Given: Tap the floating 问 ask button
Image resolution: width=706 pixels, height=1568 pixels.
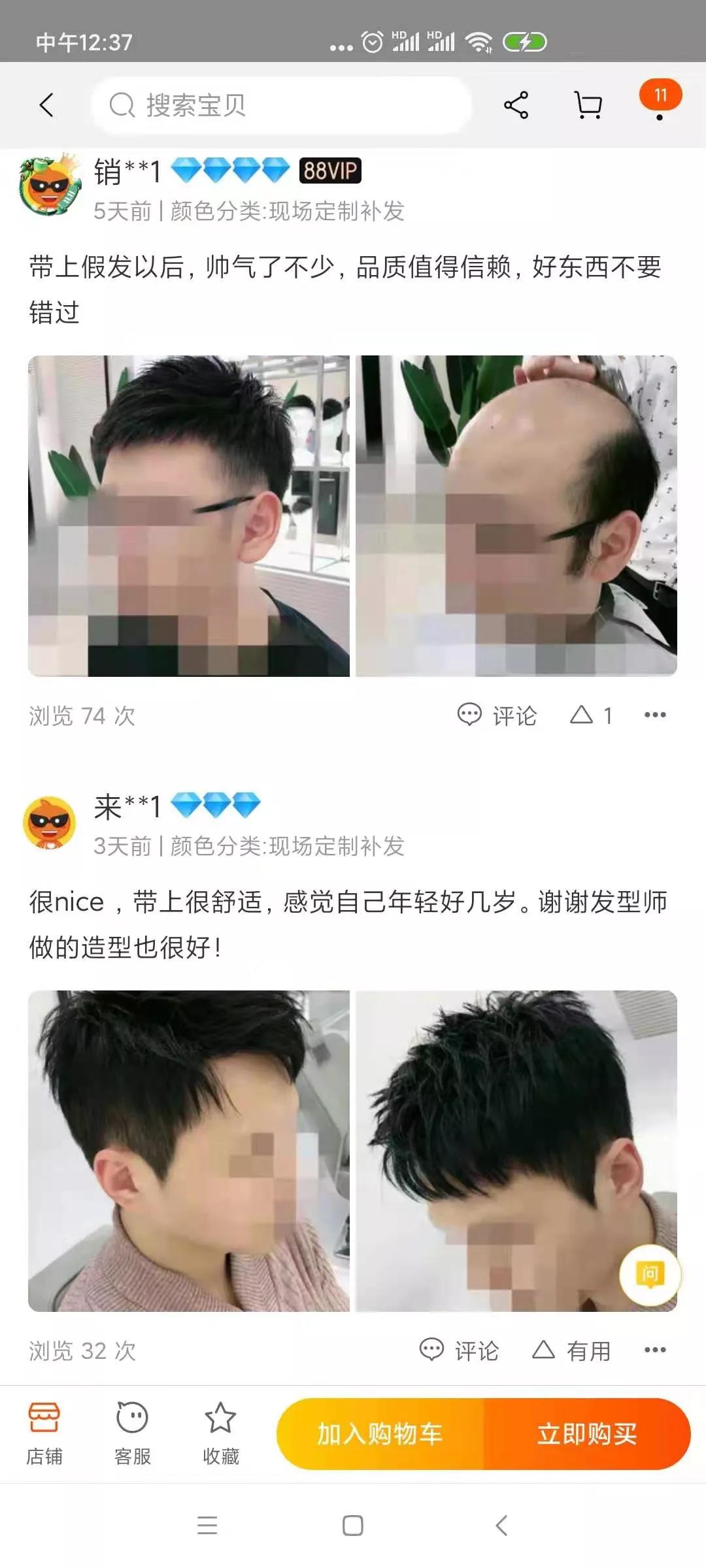Looking at the screenshot, I should tap(650, 1275).
